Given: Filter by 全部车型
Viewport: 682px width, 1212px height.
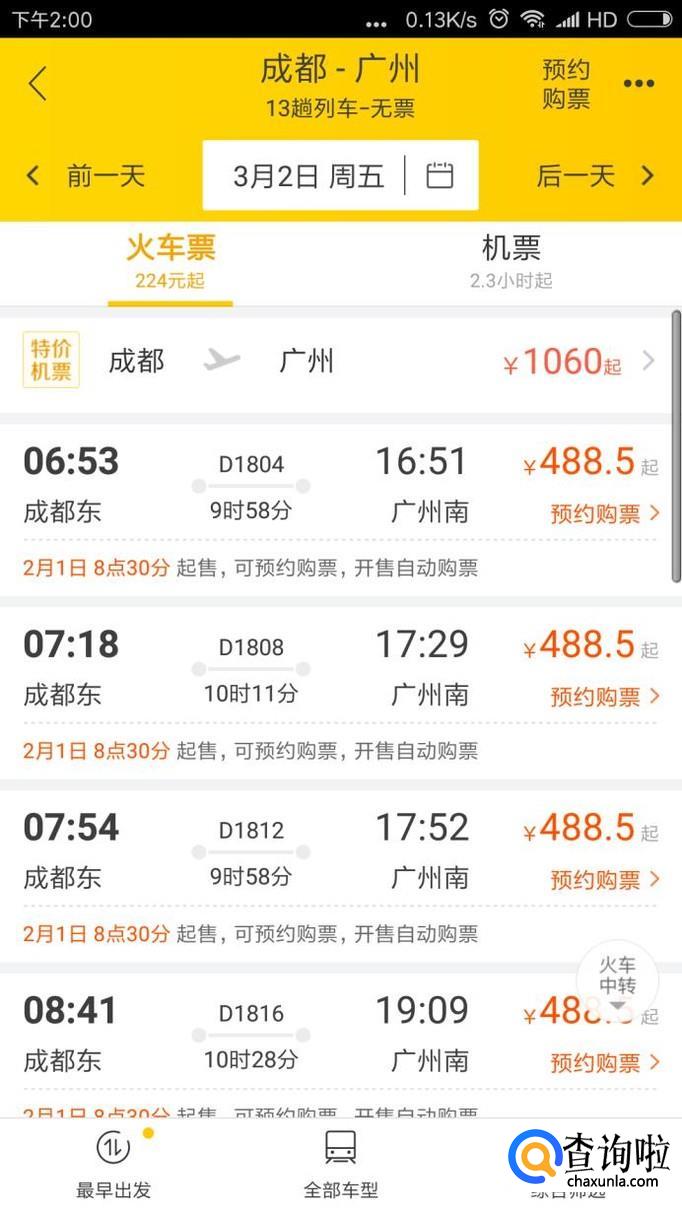Looking at the screenshot, I should click(x=341, y=1165).
